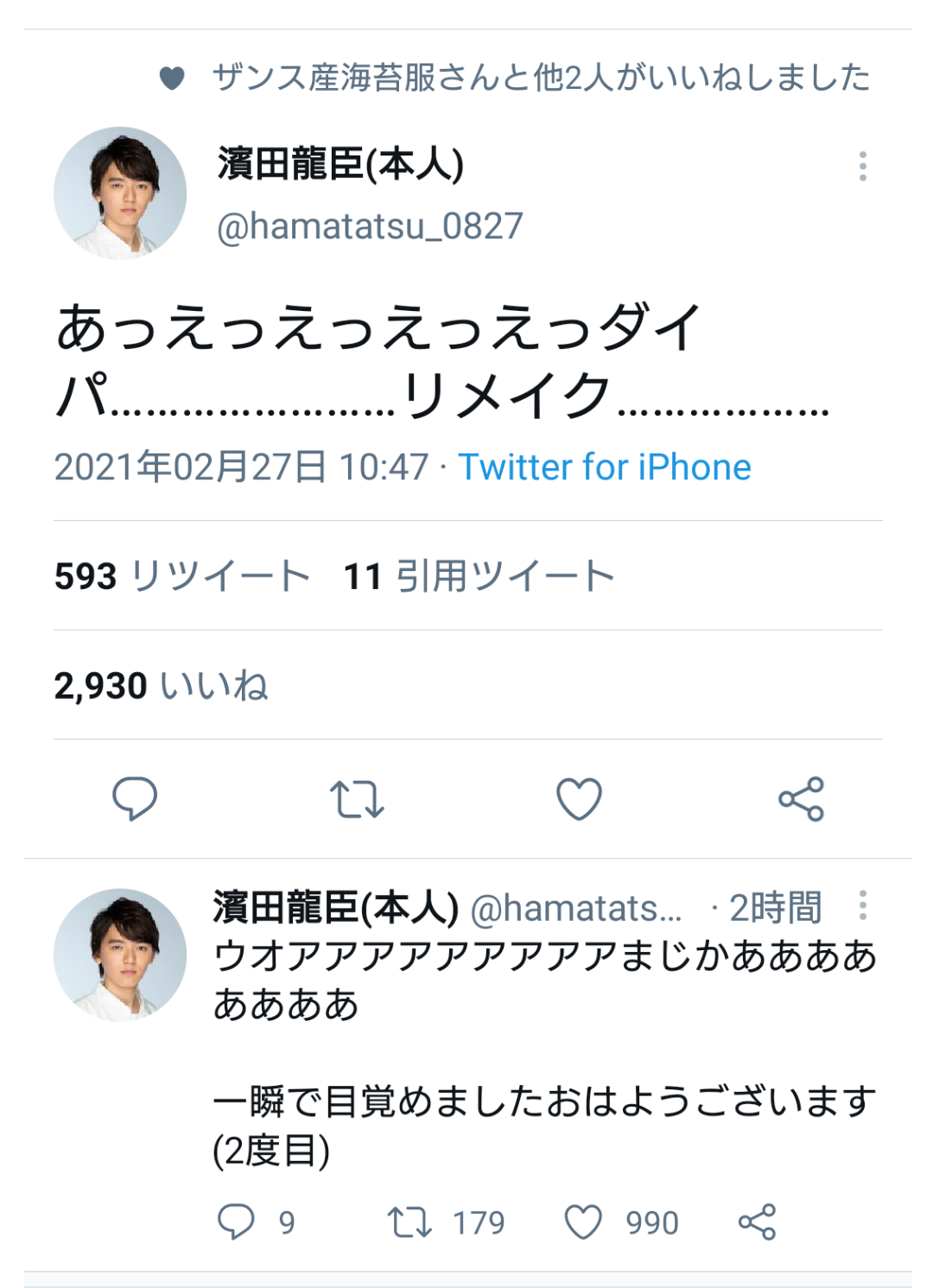Open overflow menu on the 2時間 reply
933x1288 pixels.
click(x=862, y=905)
